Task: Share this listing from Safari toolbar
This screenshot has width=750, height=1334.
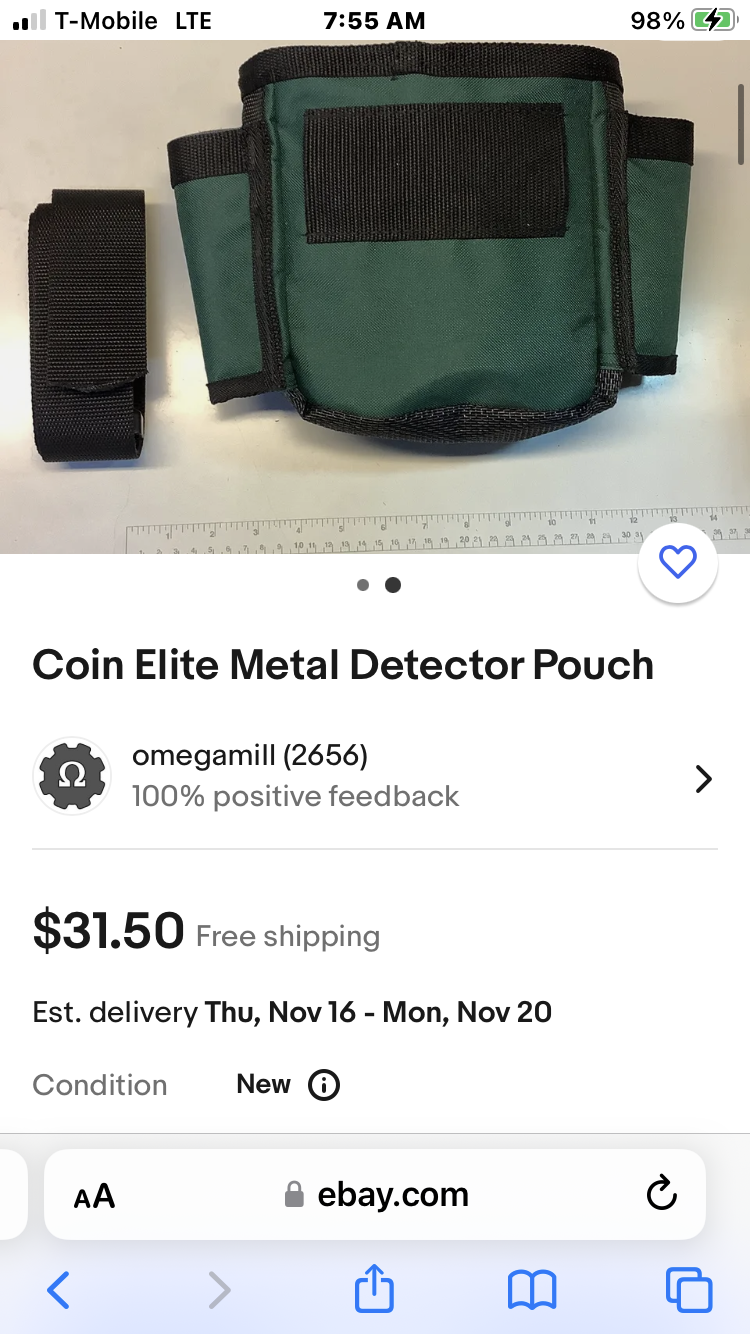Action: [375, 1288]
